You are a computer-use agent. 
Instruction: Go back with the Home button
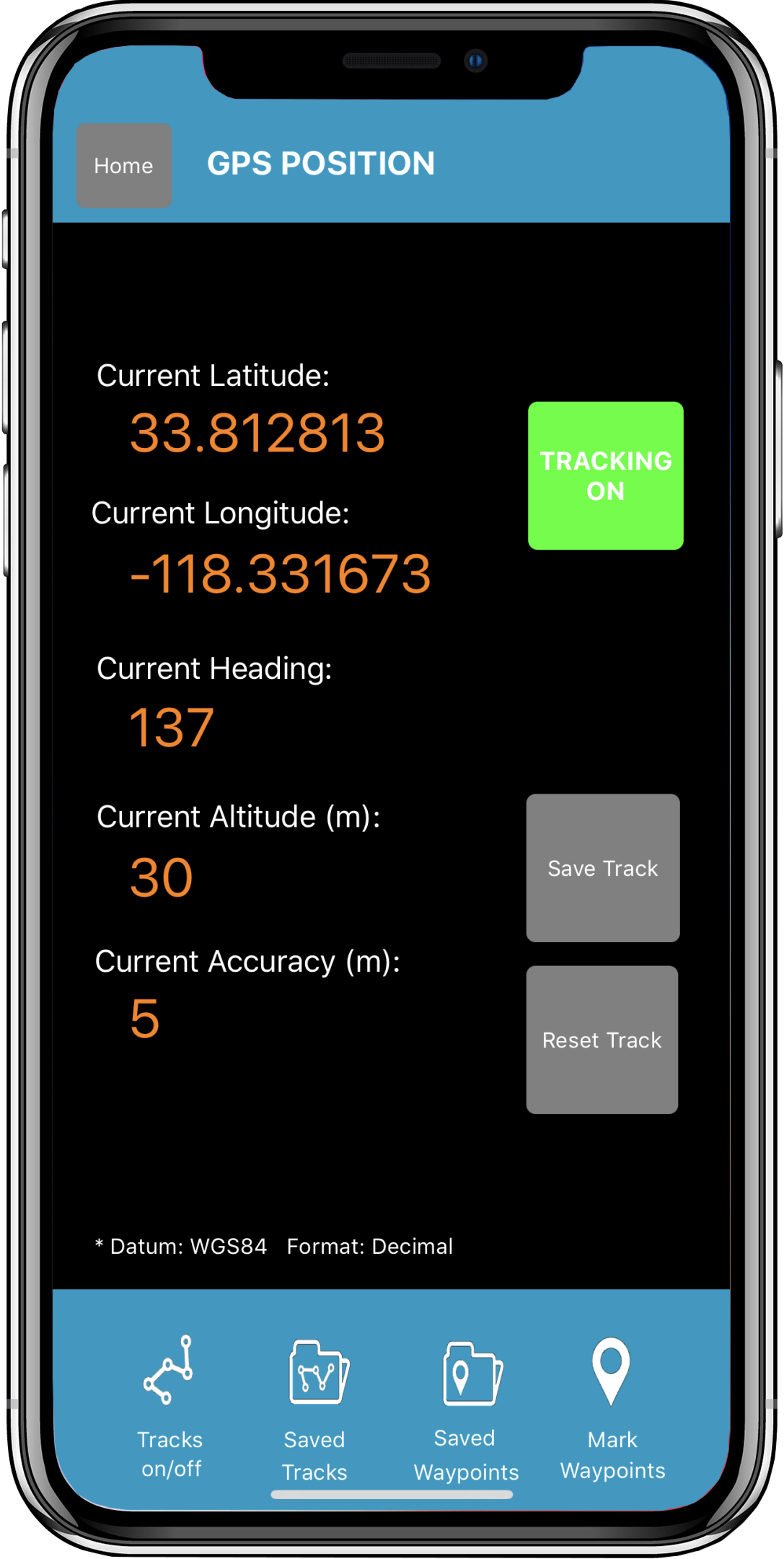click(x=124, y=166)
